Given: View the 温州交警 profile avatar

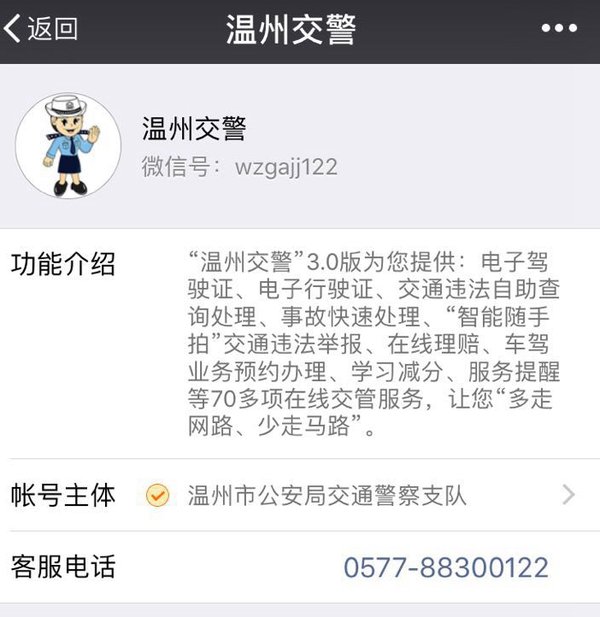Looking at the screenshot, I should pyautogui.click(x=67, y=146).
